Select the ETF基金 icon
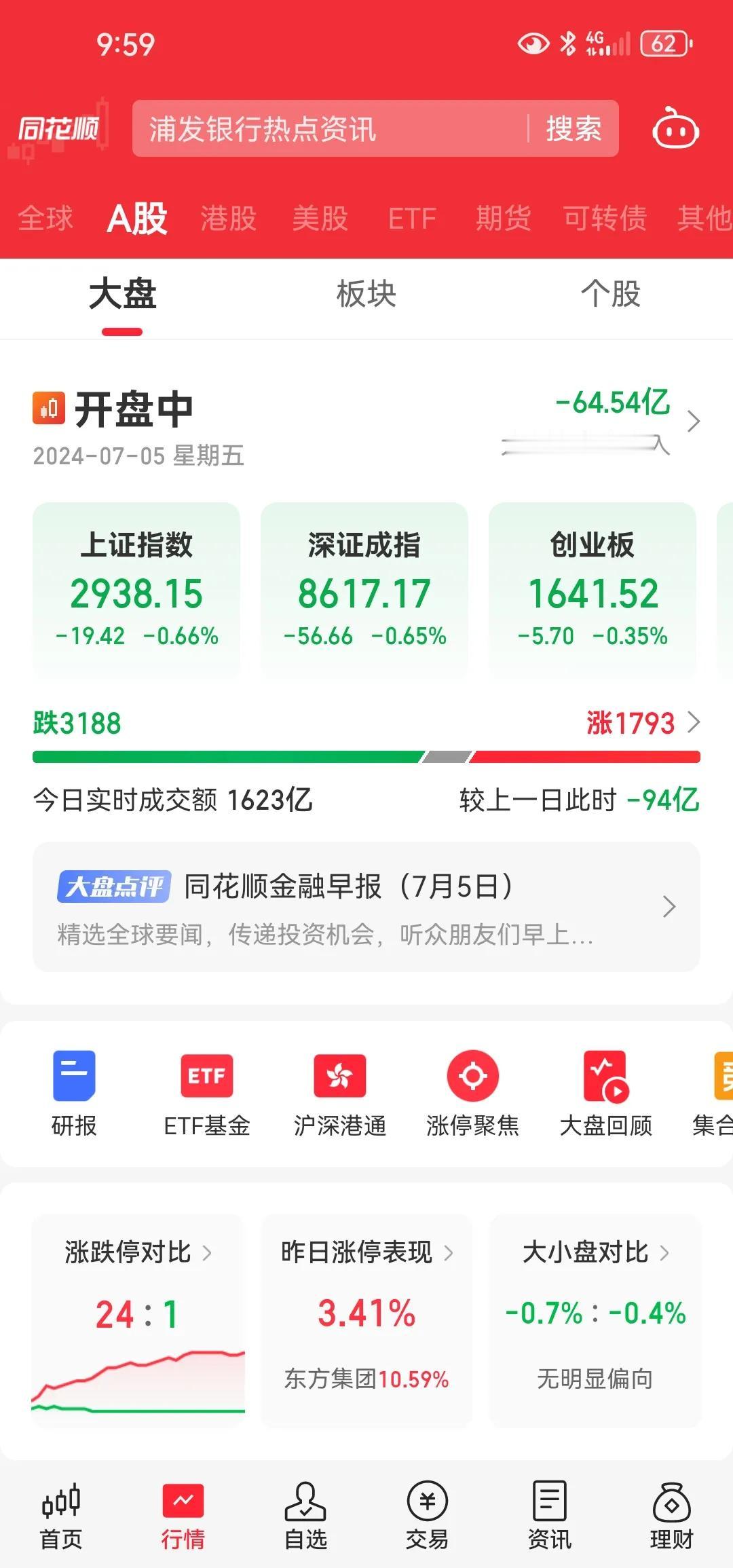The image size is (733, 1568). tap(206, 1087)
